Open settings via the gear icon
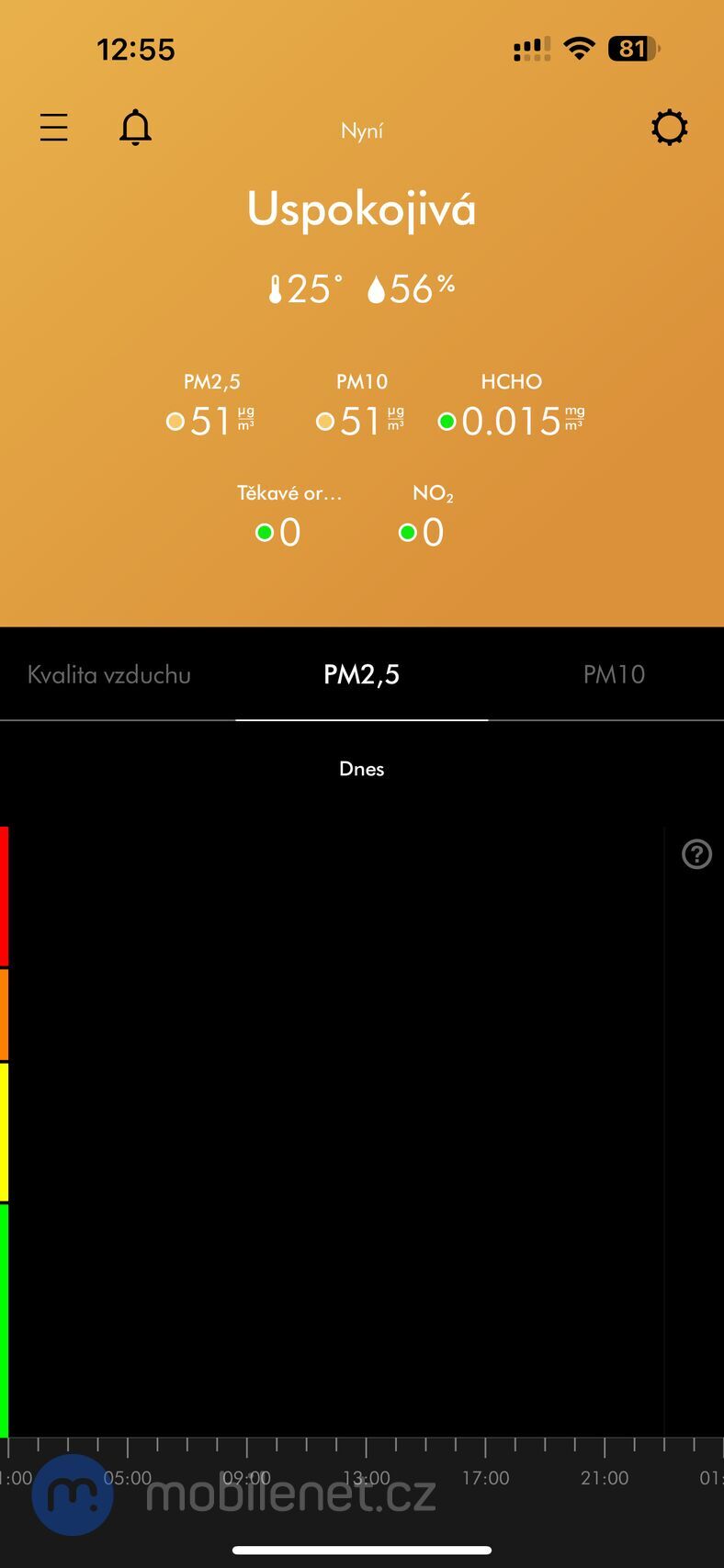 [669, 128]
